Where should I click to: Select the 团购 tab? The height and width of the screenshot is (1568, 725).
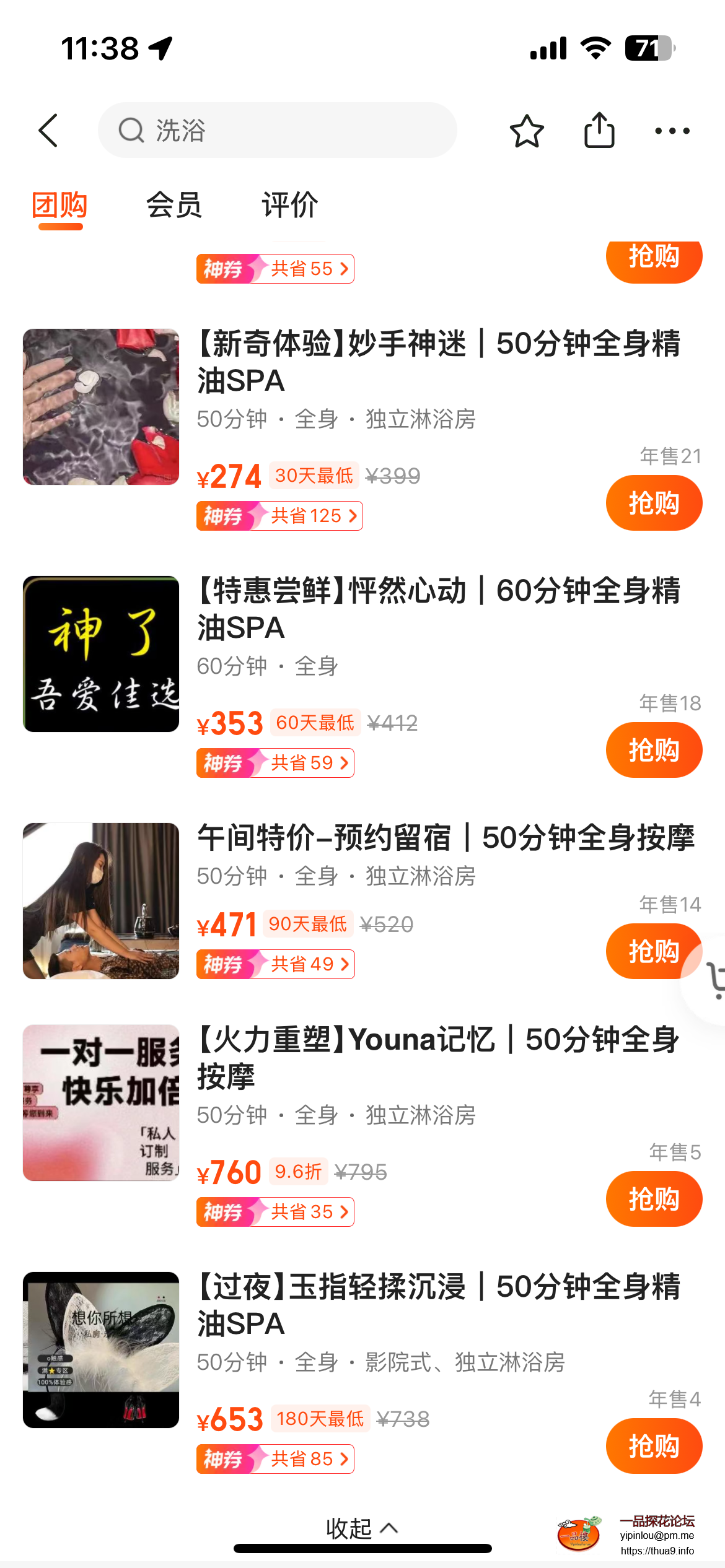pyautogui.click(x=60, y=205)
